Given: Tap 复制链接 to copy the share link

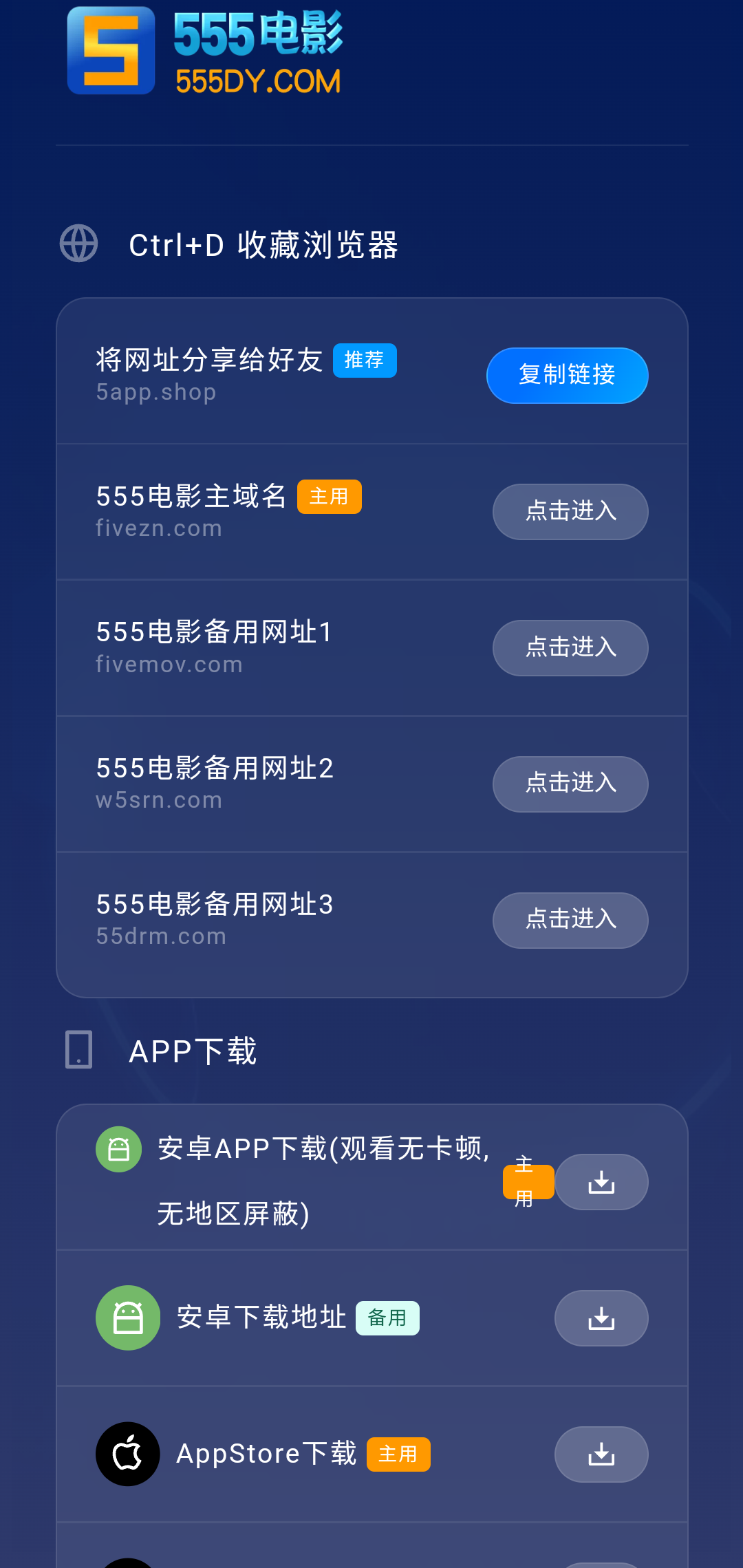Looking at the screenshot, I should click(x=567, y=375).
